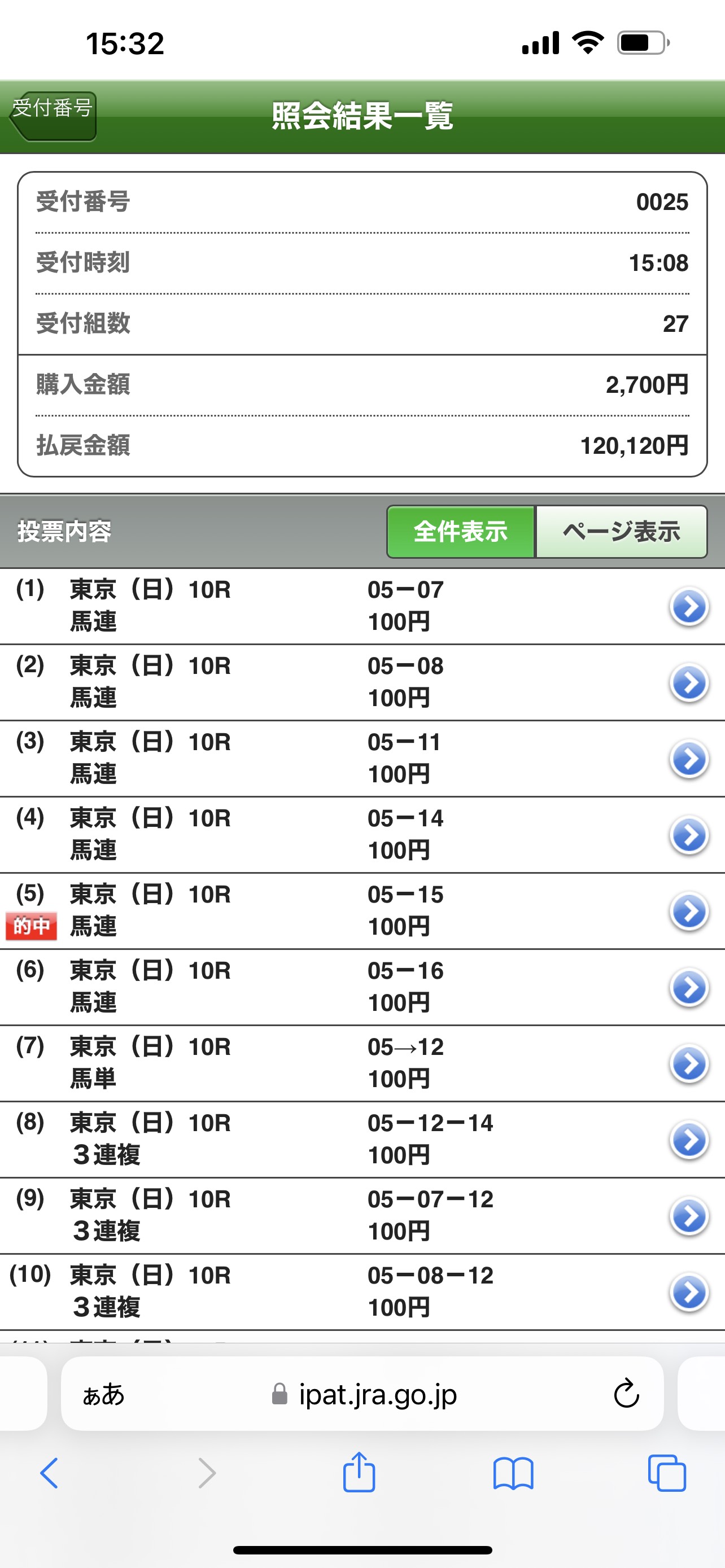Open bet (1) 馬連 05-07 details
725x1568 pixels.
(x=688, y=606)
